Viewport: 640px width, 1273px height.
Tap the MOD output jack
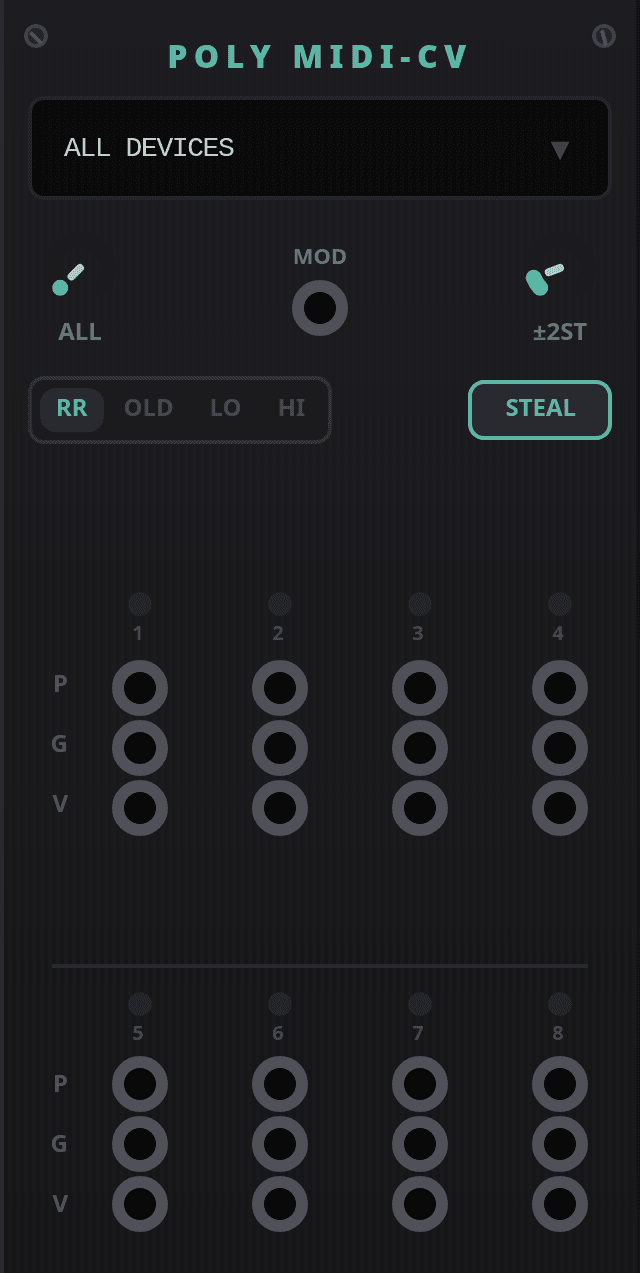coord(320,308)
